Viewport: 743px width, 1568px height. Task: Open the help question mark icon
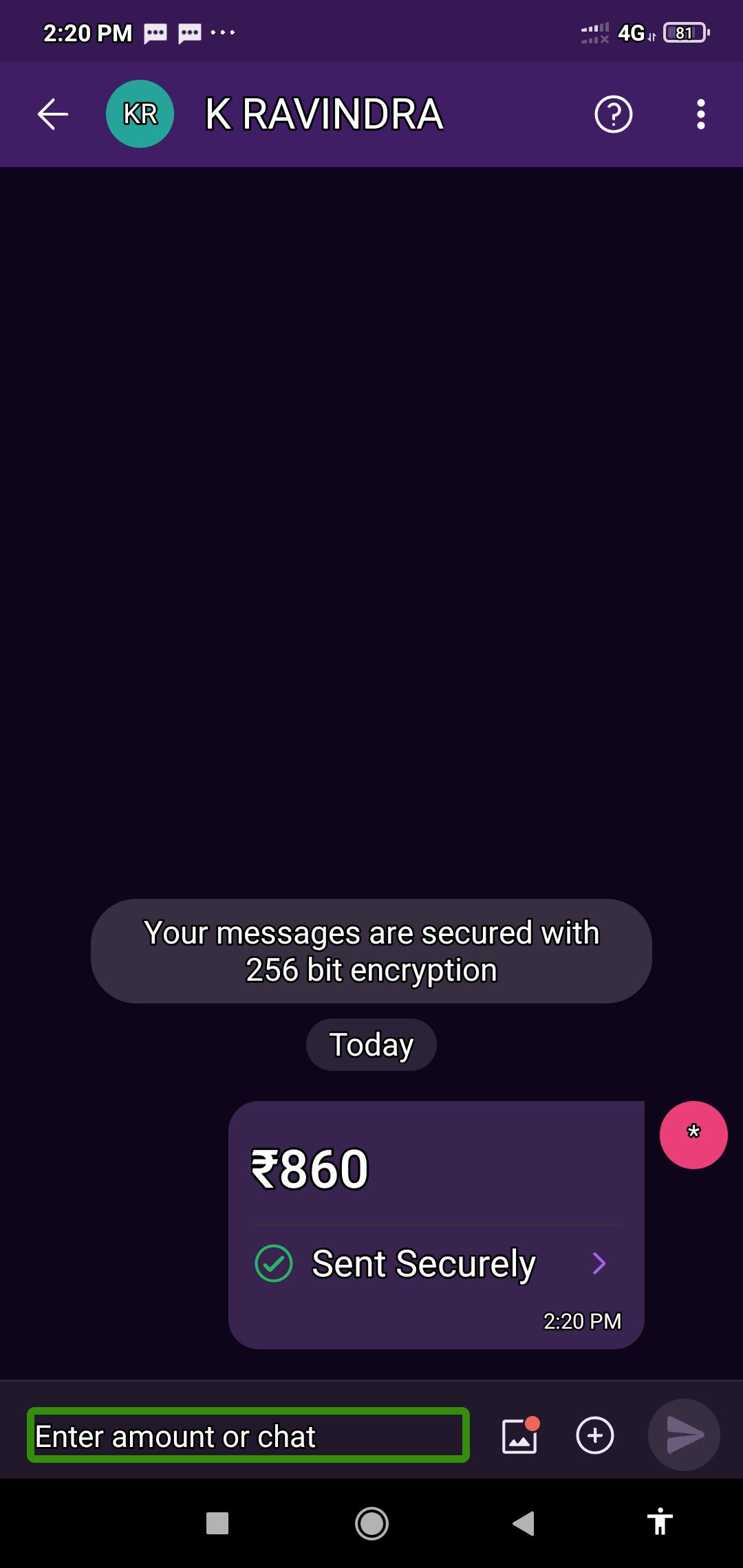tap(613, 114)
